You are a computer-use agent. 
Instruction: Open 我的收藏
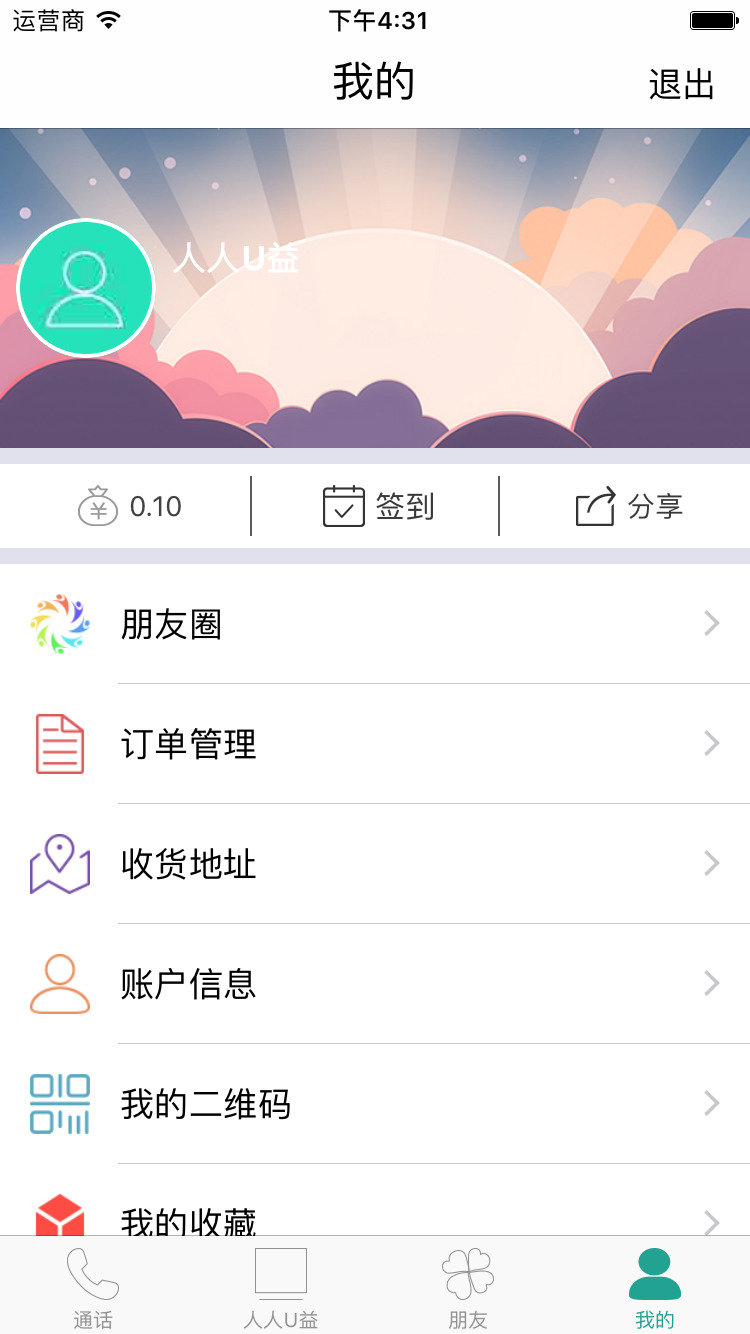[375, 1216]
